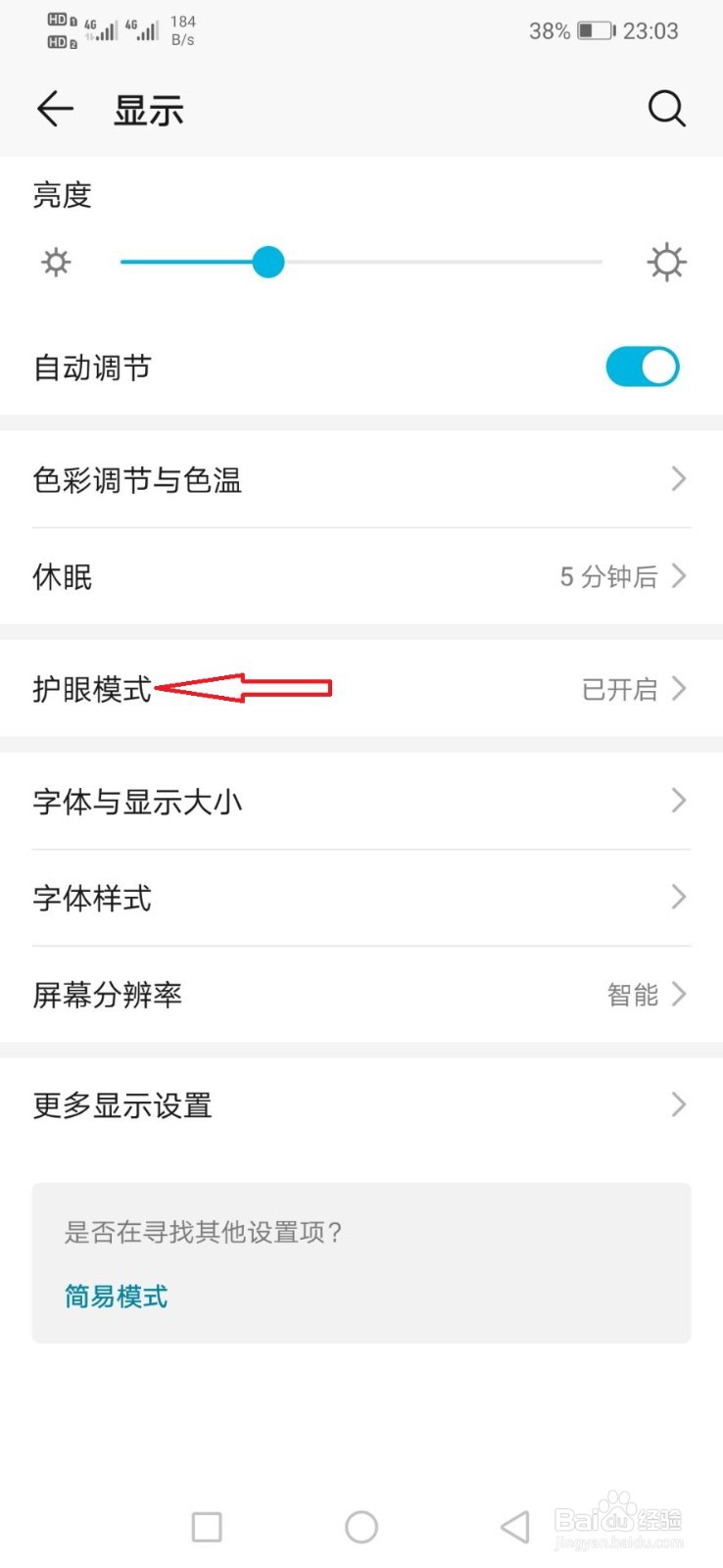Tap the low brightness sun icon
Image resolution: width=723 pixels, height=1568 pixels.
click(56, 262)
